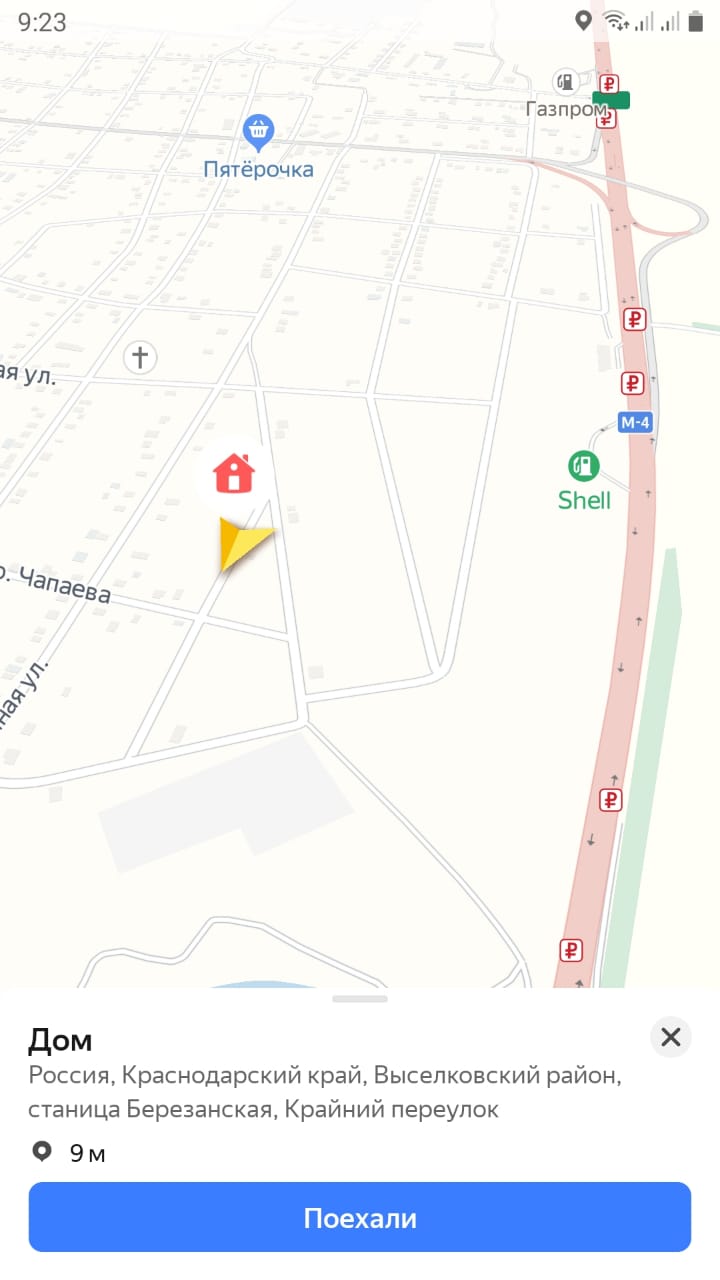Viewport: 720px width, 1280px height.
Task: Expand the bottom sheet handle above Дом
Action: point(360,998)
